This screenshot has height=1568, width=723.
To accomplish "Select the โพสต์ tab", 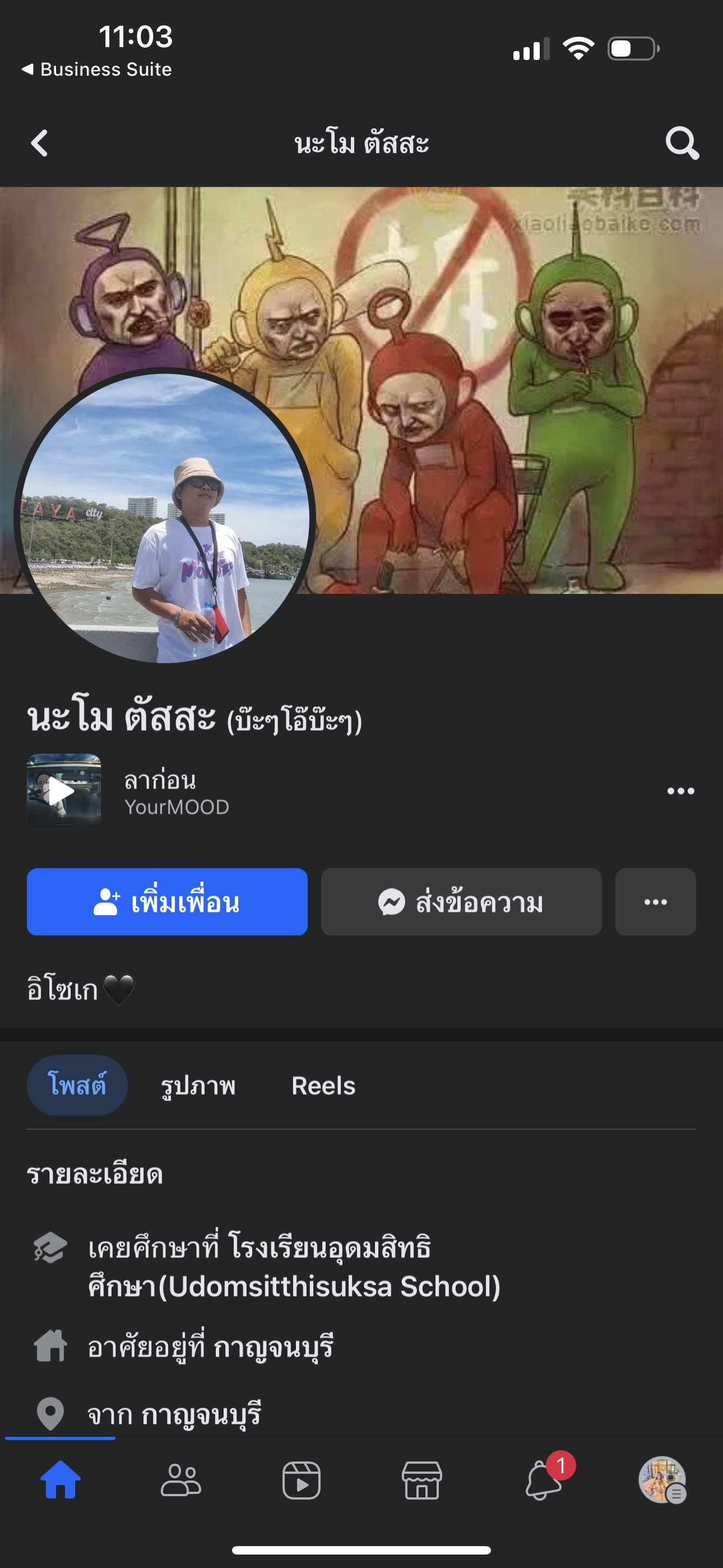I will pyautogui.click(x=77, y=1085).
